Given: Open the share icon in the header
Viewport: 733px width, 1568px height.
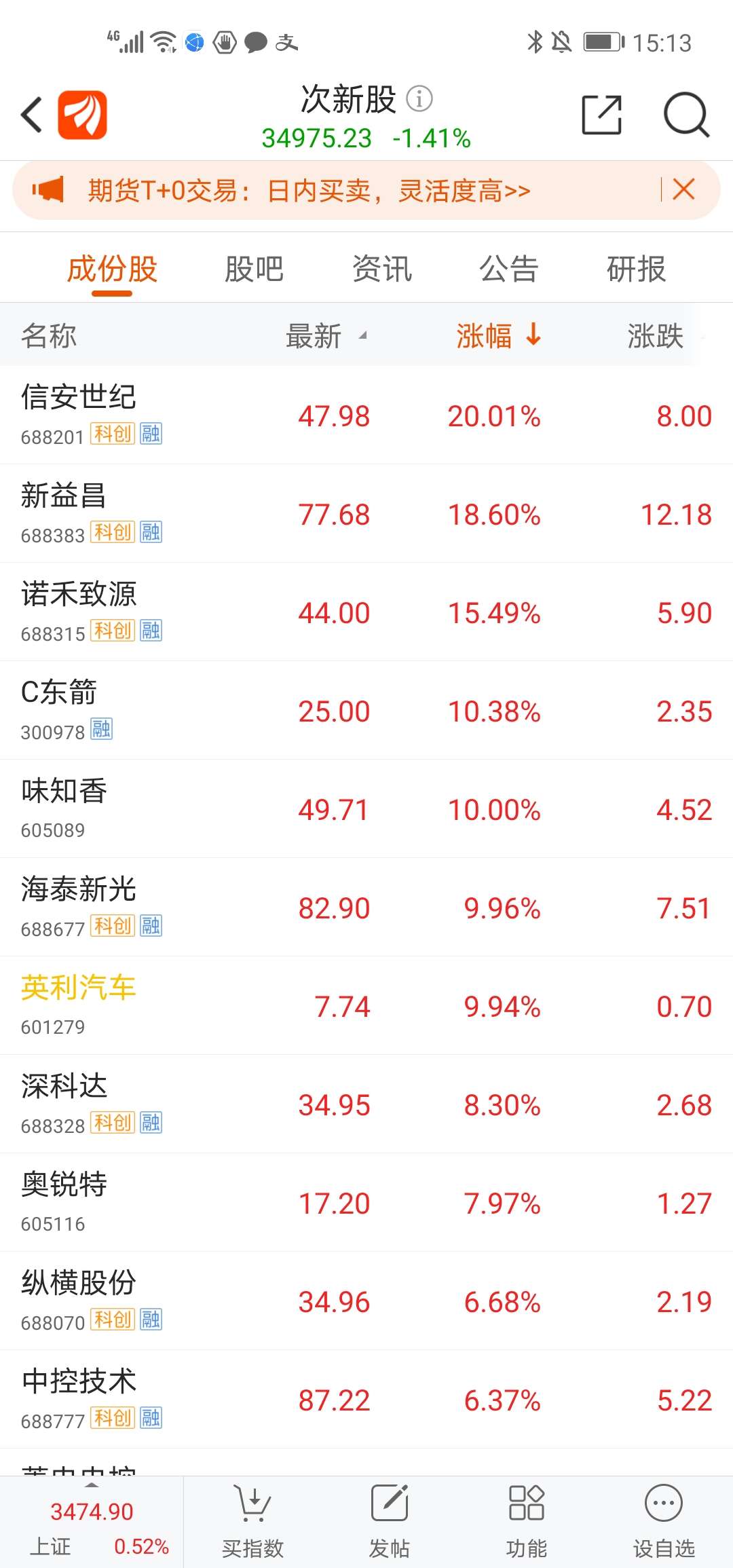Looking at the screenshot, I should (x=602, y=115).
